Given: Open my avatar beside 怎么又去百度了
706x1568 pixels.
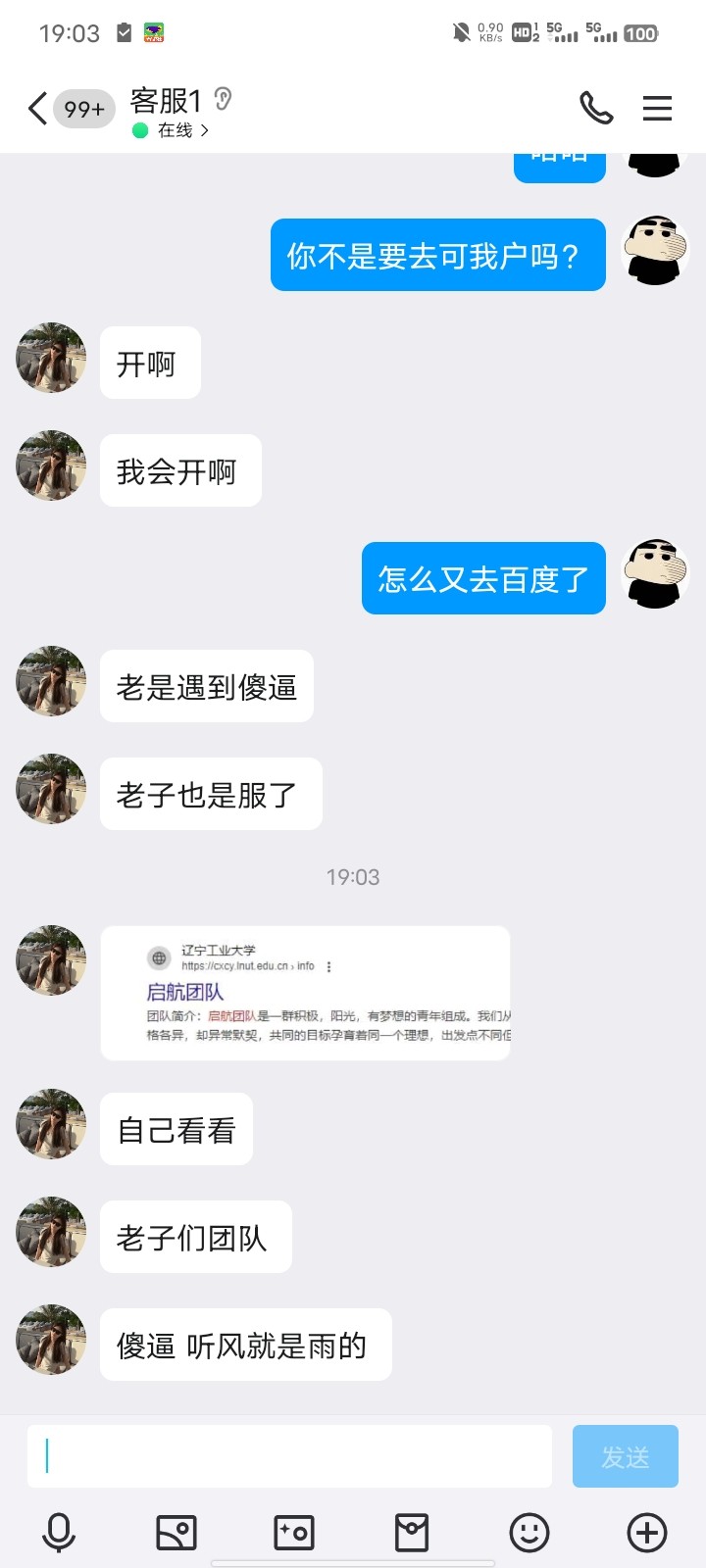Looking at the screenshot, I should pyautogui.click(x=656, y=573).
